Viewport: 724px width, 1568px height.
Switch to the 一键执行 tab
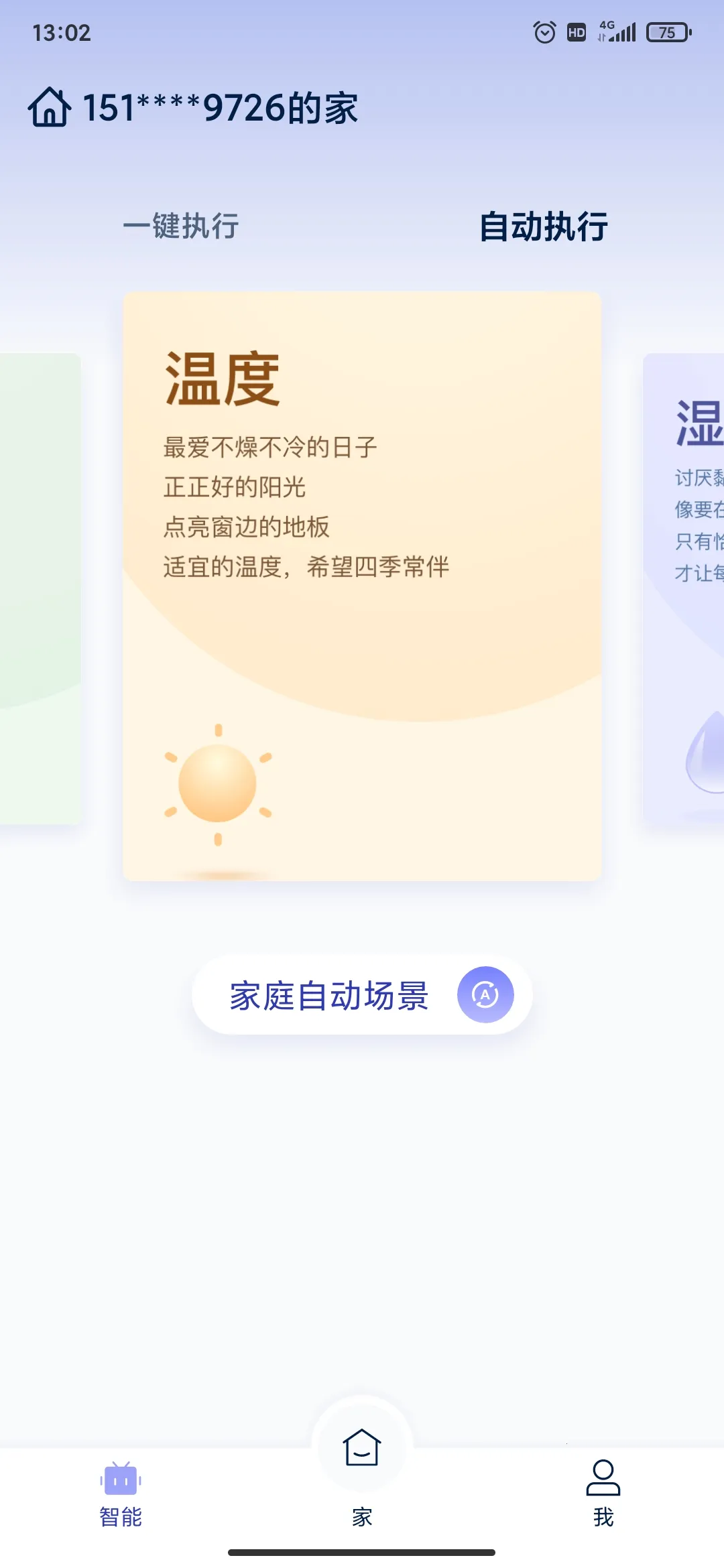point(181,227)
